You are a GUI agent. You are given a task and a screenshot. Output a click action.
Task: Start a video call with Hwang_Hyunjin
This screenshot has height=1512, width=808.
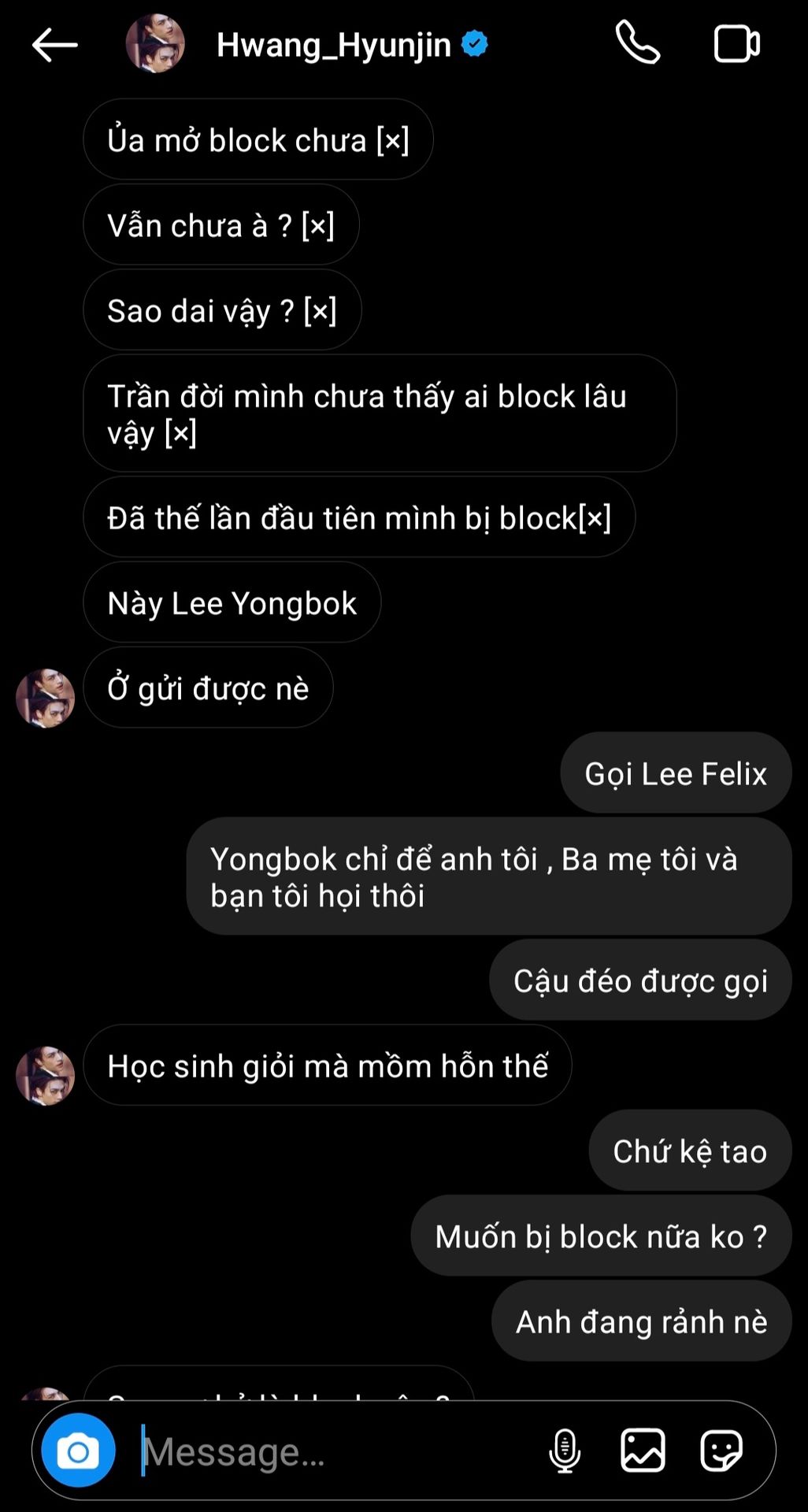pos(736,44)
